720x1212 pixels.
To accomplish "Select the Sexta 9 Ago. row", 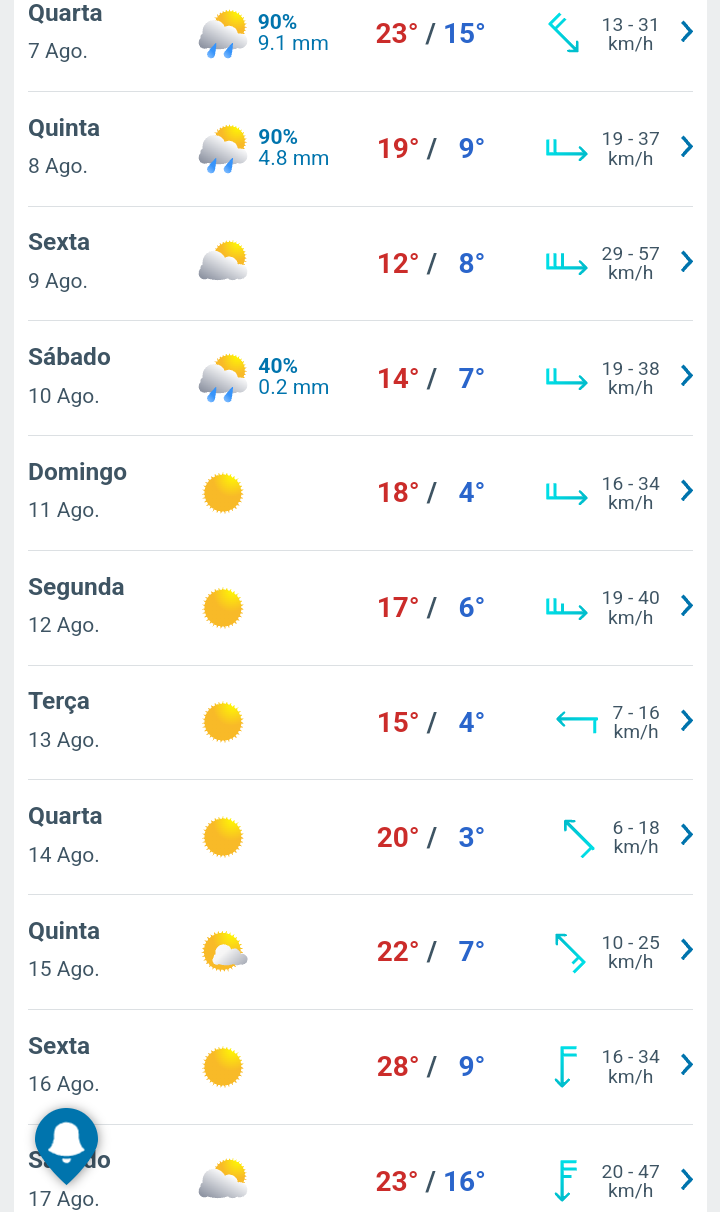I will point(360,263).
